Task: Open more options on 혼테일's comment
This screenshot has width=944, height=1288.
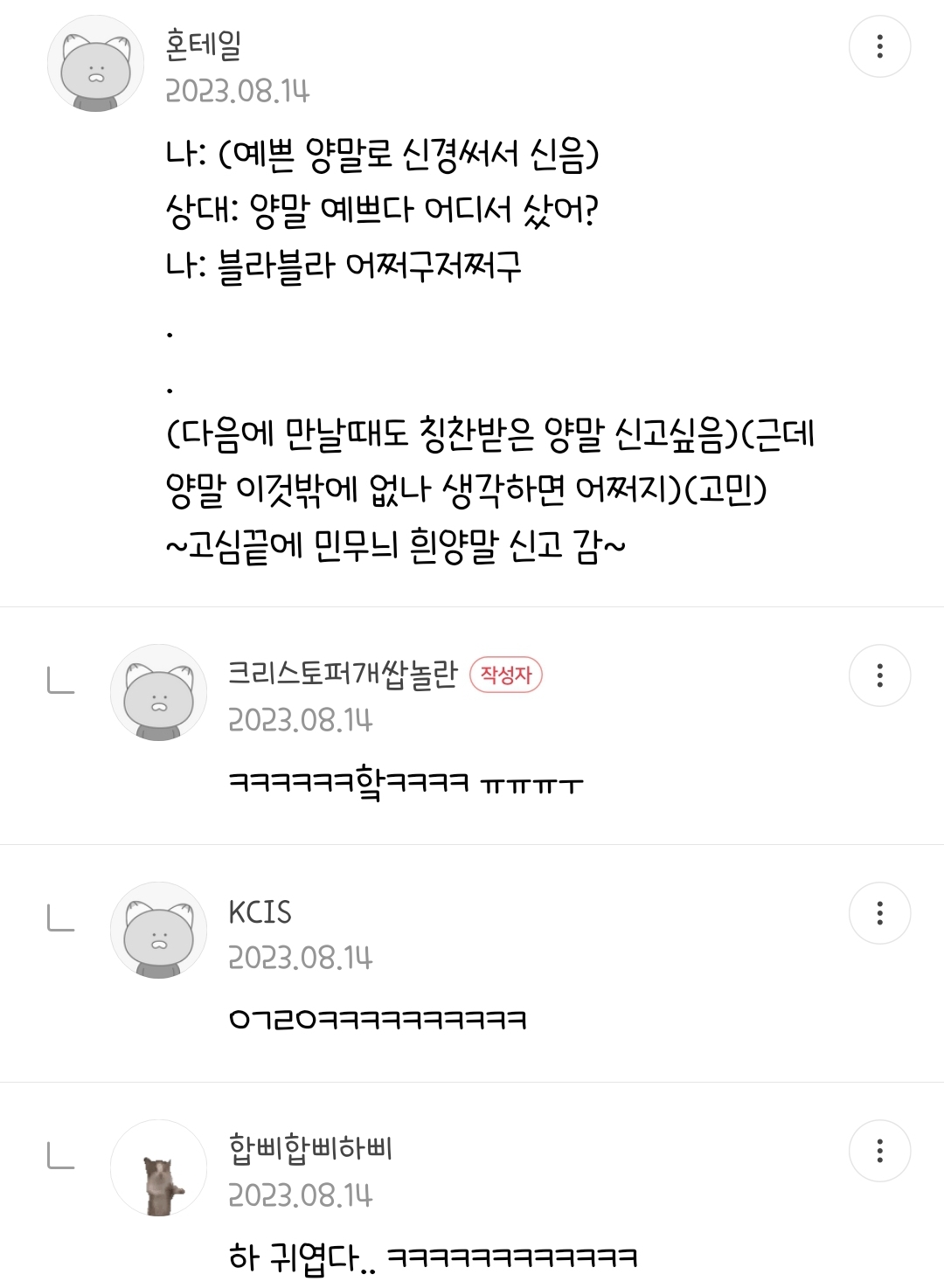Action: tap(879, 46)
